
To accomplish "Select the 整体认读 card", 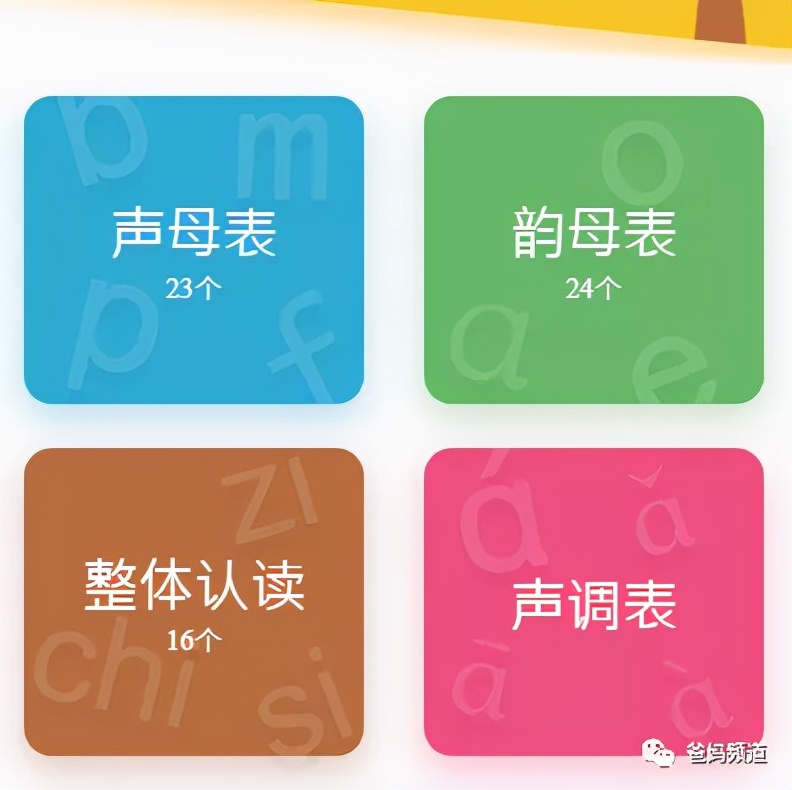I will coord(193,601).
